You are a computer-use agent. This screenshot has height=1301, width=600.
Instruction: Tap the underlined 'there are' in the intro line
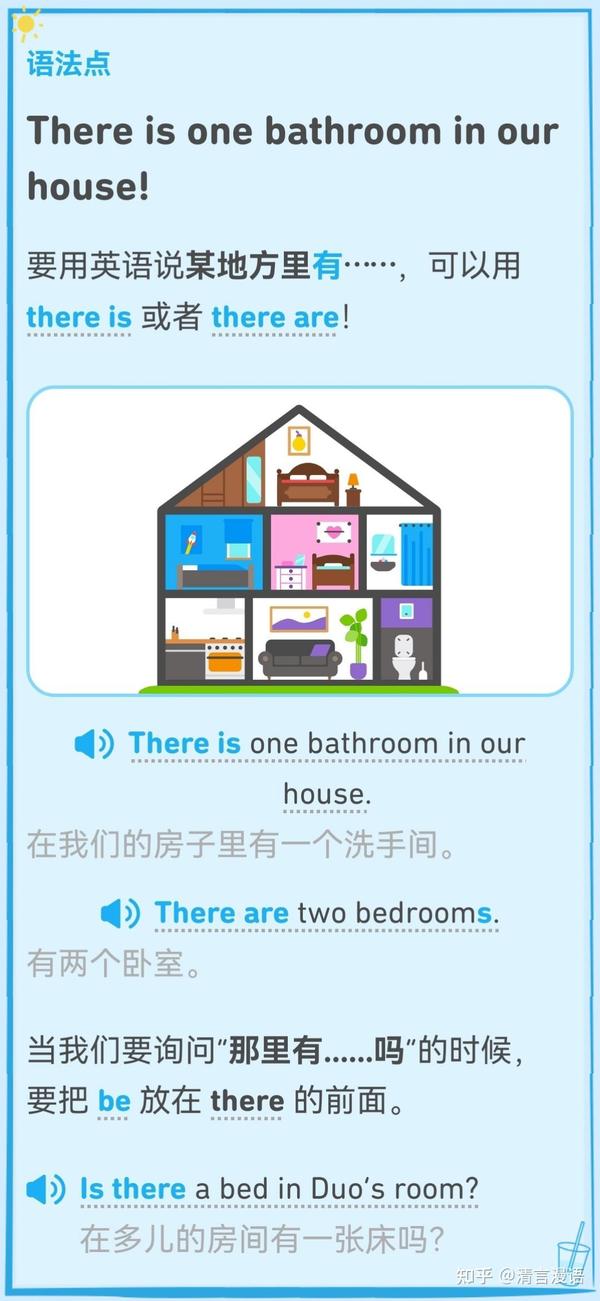click(x=275, y=318)
